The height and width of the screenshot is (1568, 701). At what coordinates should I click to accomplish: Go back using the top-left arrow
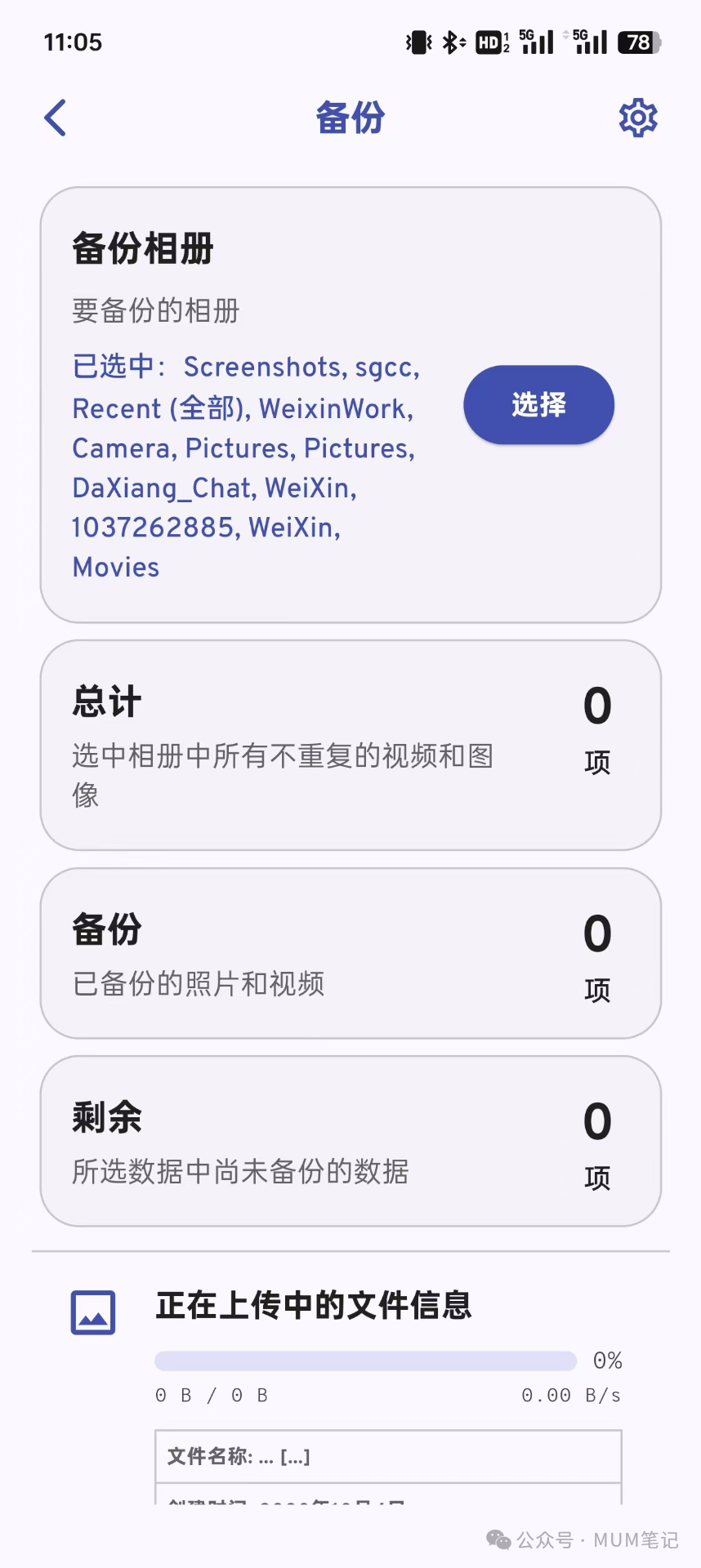(55, 118)
